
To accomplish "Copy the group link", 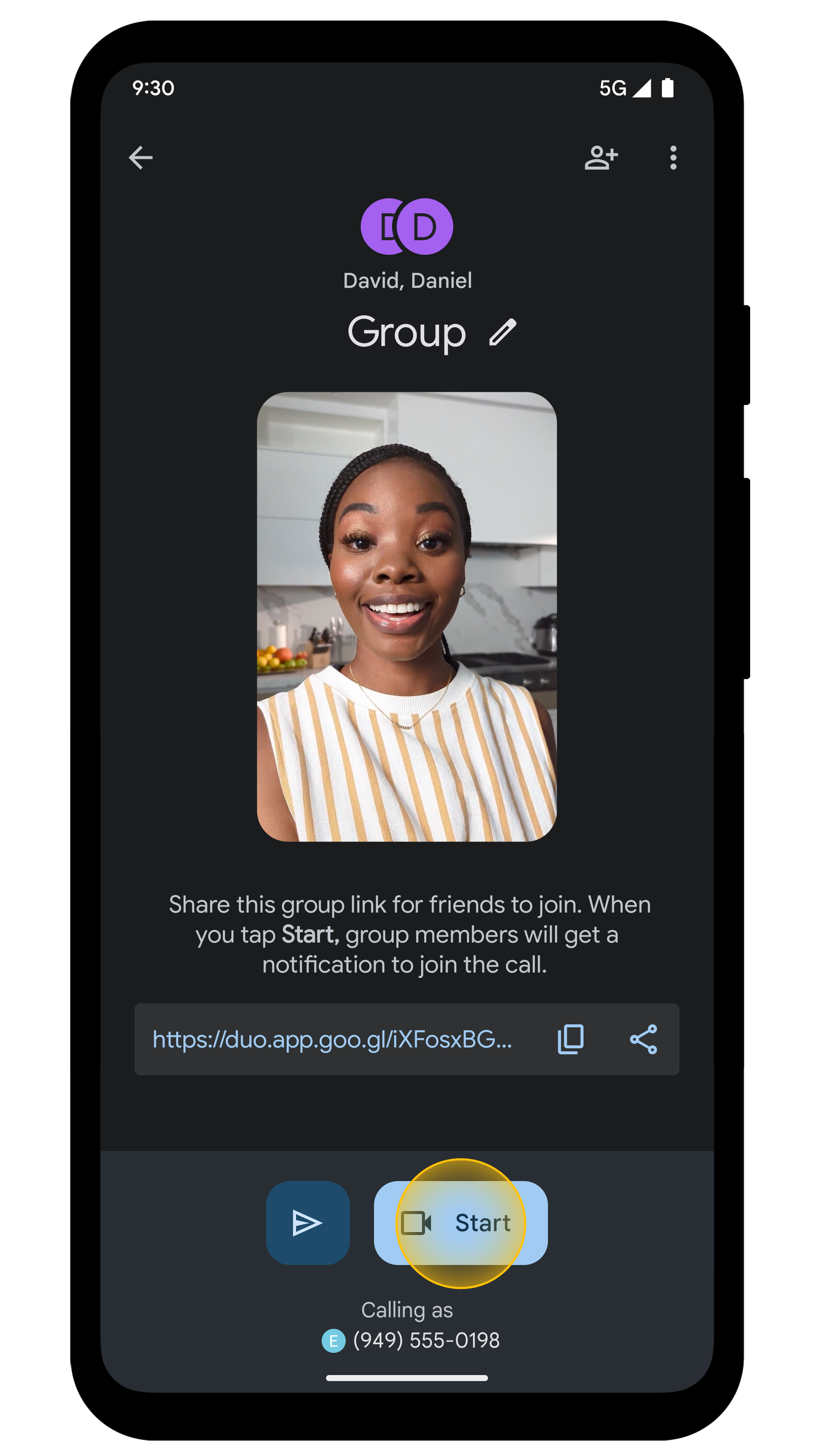I will pyautogui.click(x=570, y=1039).
